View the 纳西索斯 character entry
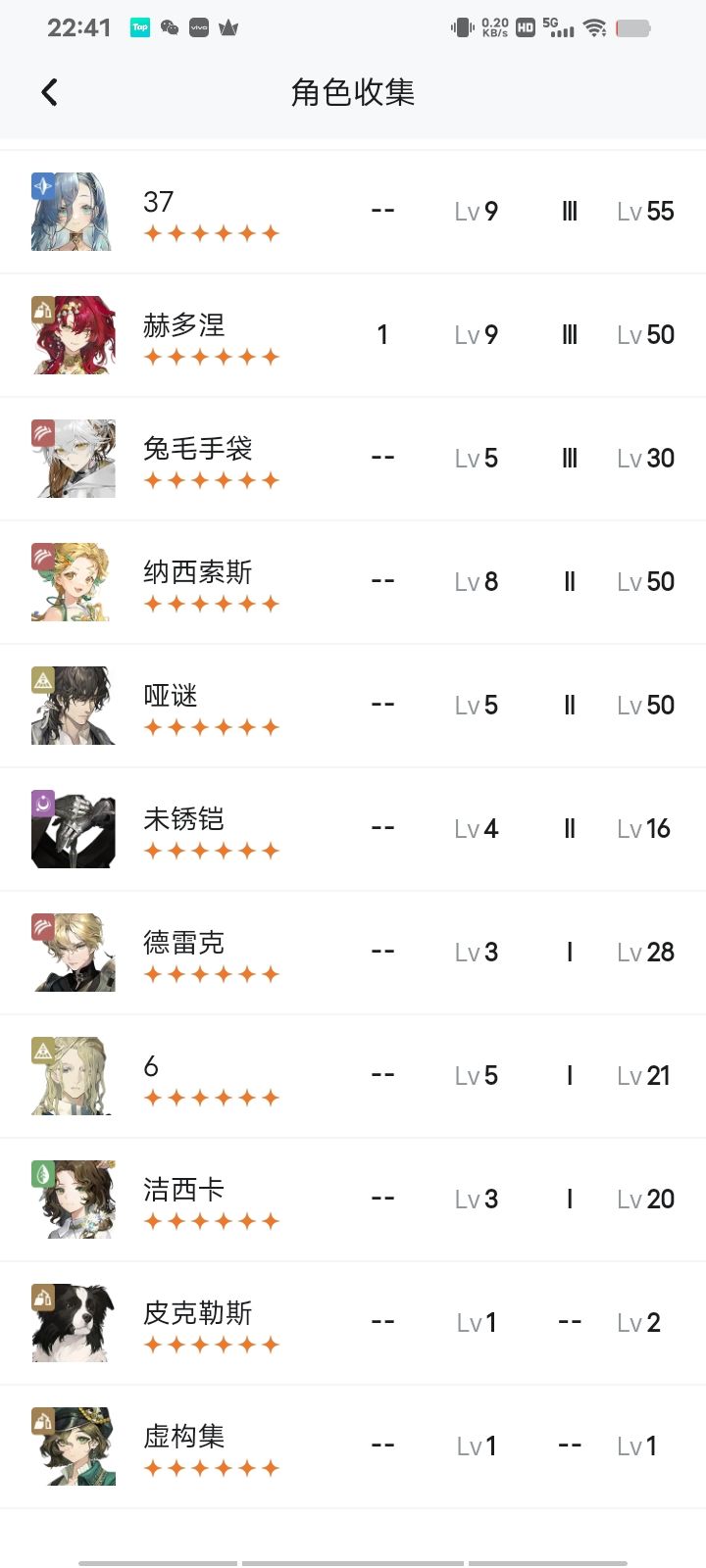This screenshot has height=1568, width=706. [x=353, y=582]
